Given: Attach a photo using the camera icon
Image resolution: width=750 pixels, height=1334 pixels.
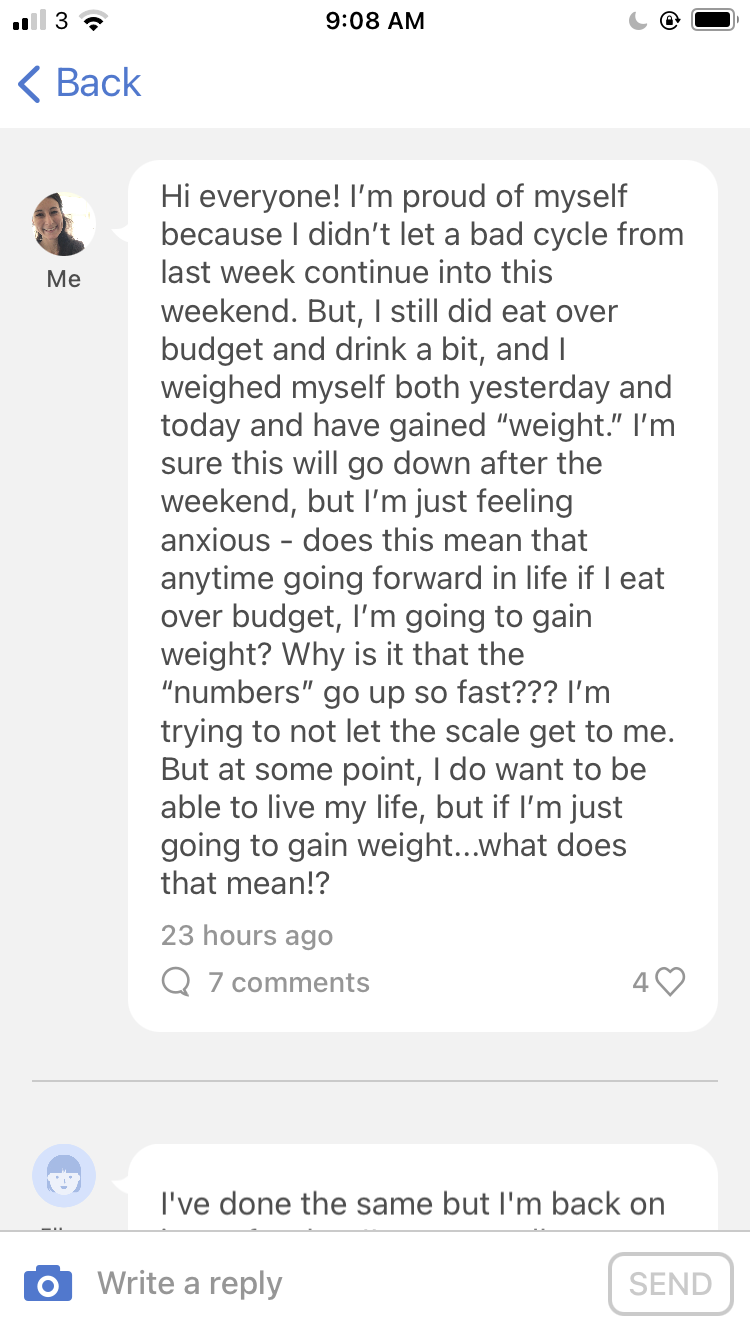Looking at the screenshot, I should click(48, 1283).
